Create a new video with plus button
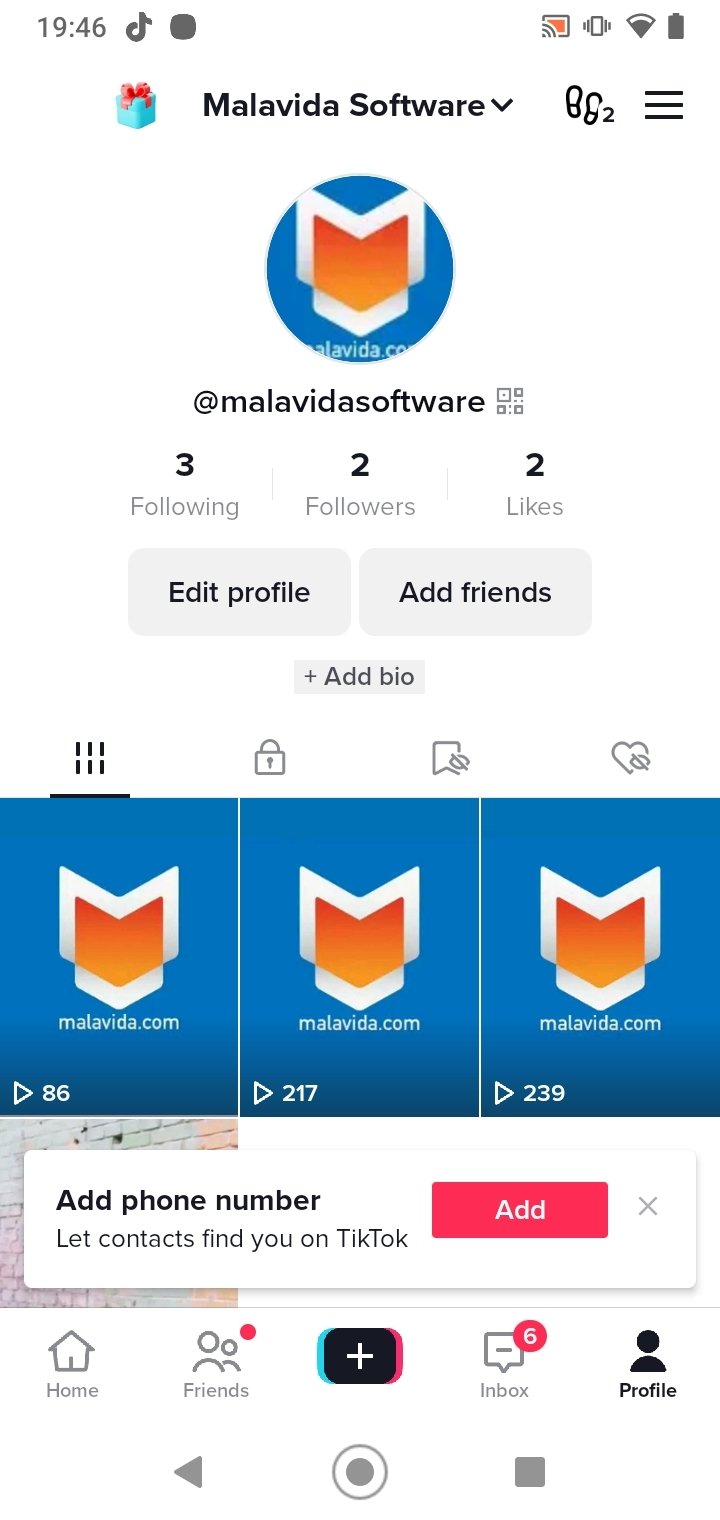Image resolution: width=720 pixels, height=1520 pixels. [x=360, y=1356]
